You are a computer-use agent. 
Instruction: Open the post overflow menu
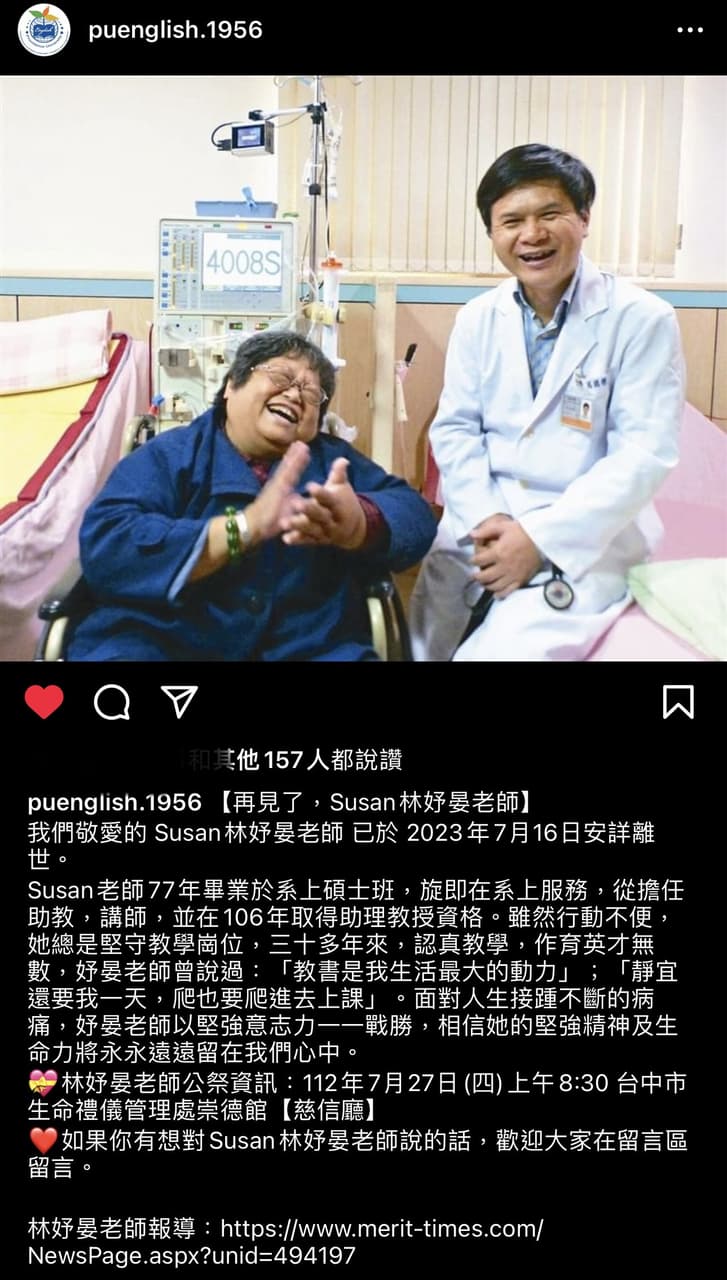(690, 30)
